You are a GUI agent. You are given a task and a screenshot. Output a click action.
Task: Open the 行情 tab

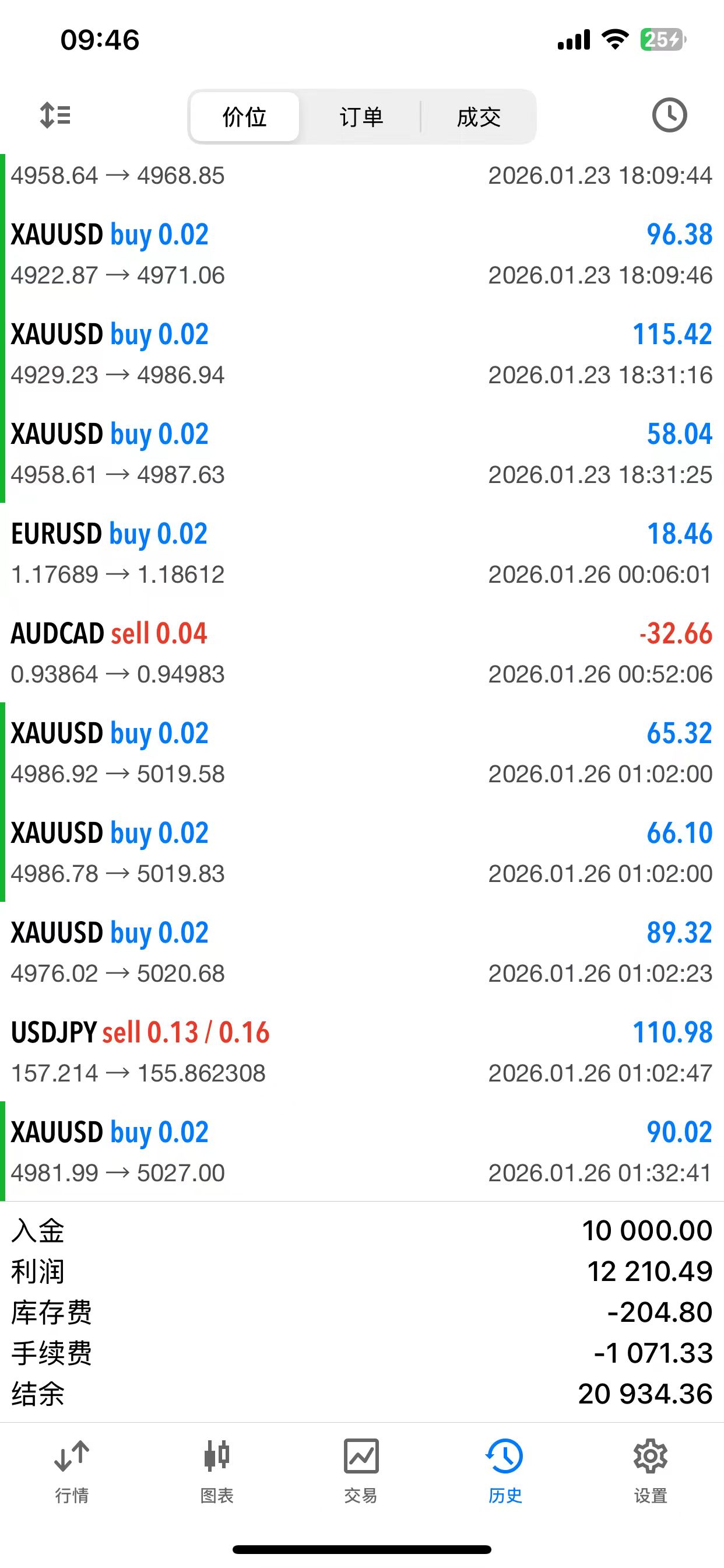[x=72, y=1471]
